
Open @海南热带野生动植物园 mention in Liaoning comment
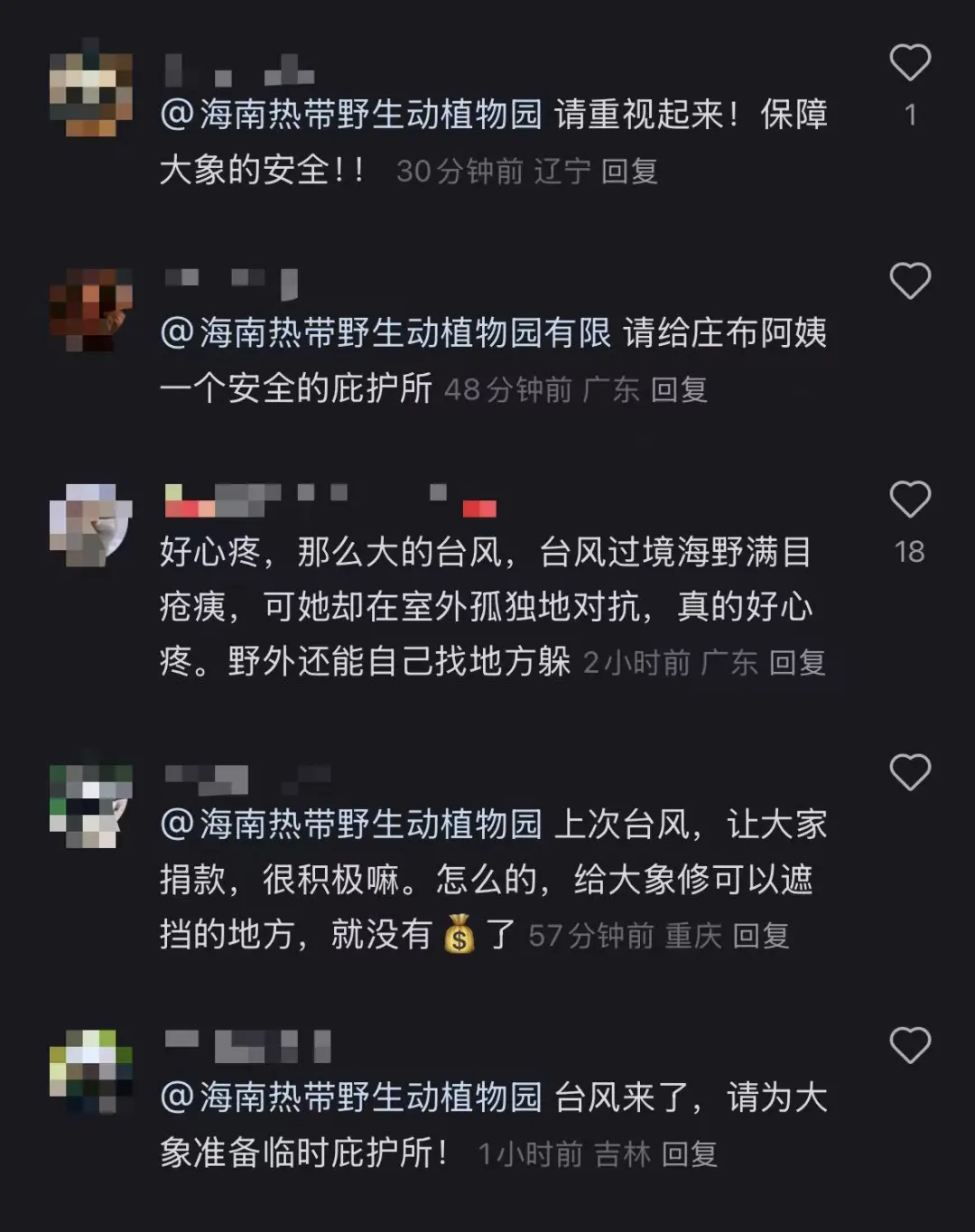[x=351, y=116]
